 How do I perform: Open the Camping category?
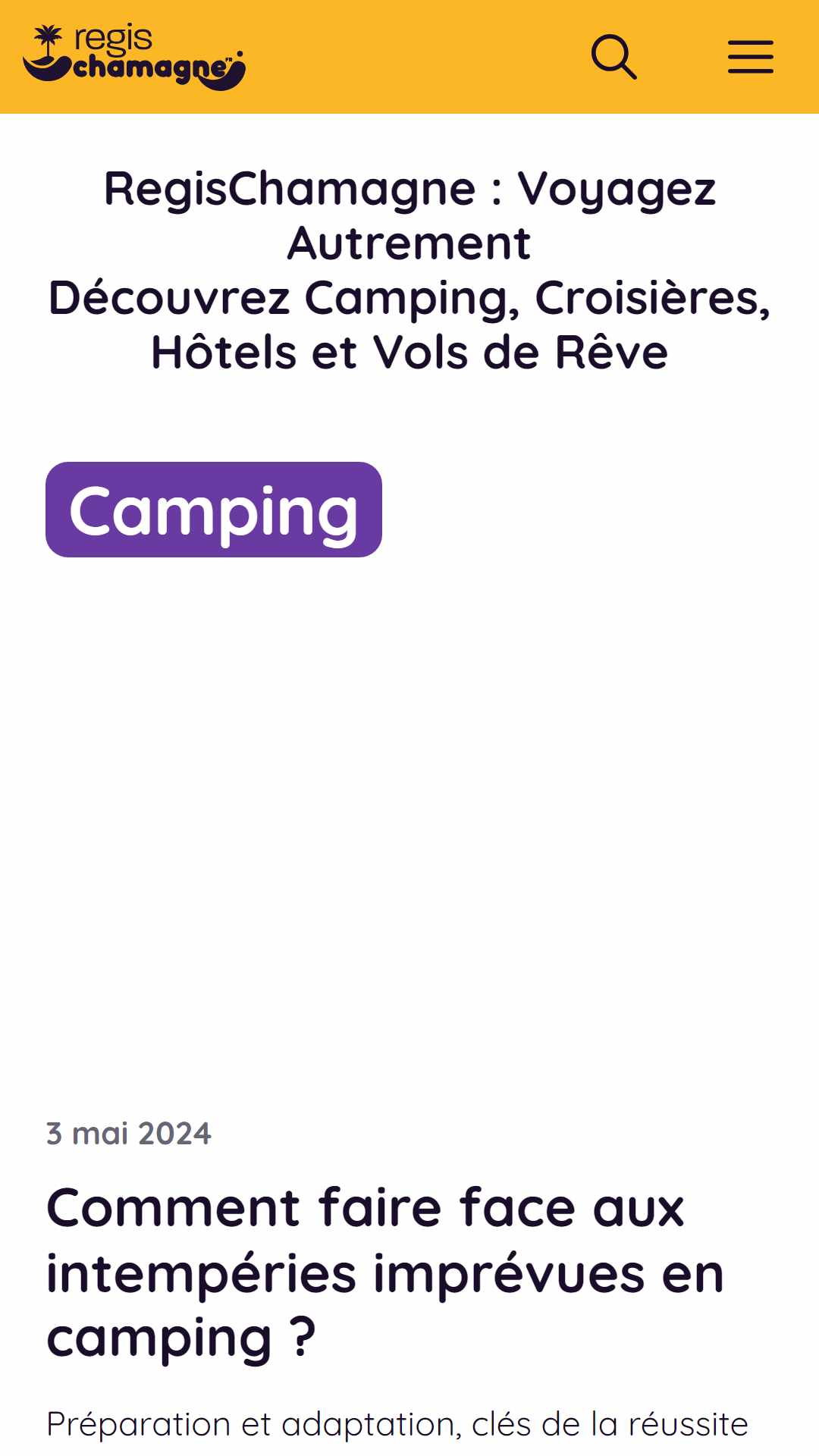[x=214, y=510]
